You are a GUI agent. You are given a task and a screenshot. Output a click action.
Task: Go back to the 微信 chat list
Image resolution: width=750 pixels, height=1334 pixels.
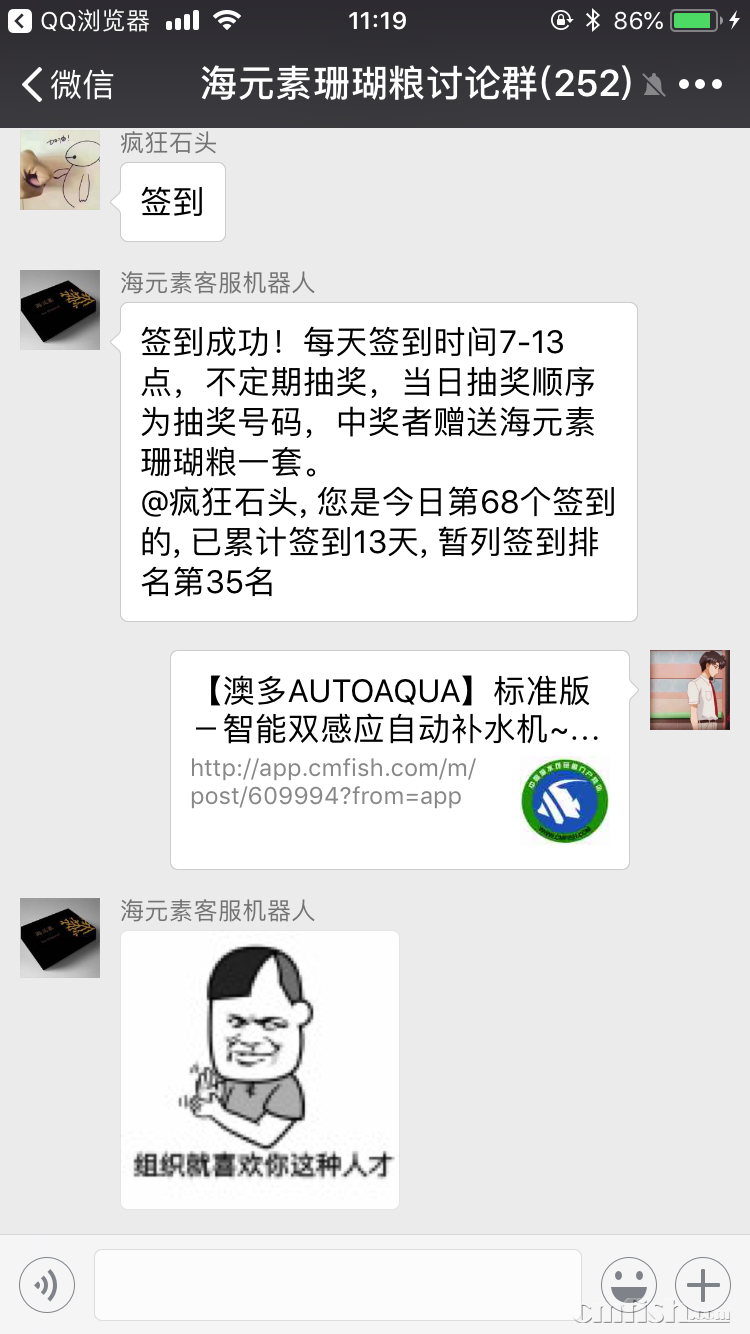pyautogui.click(x=68, y=85)
